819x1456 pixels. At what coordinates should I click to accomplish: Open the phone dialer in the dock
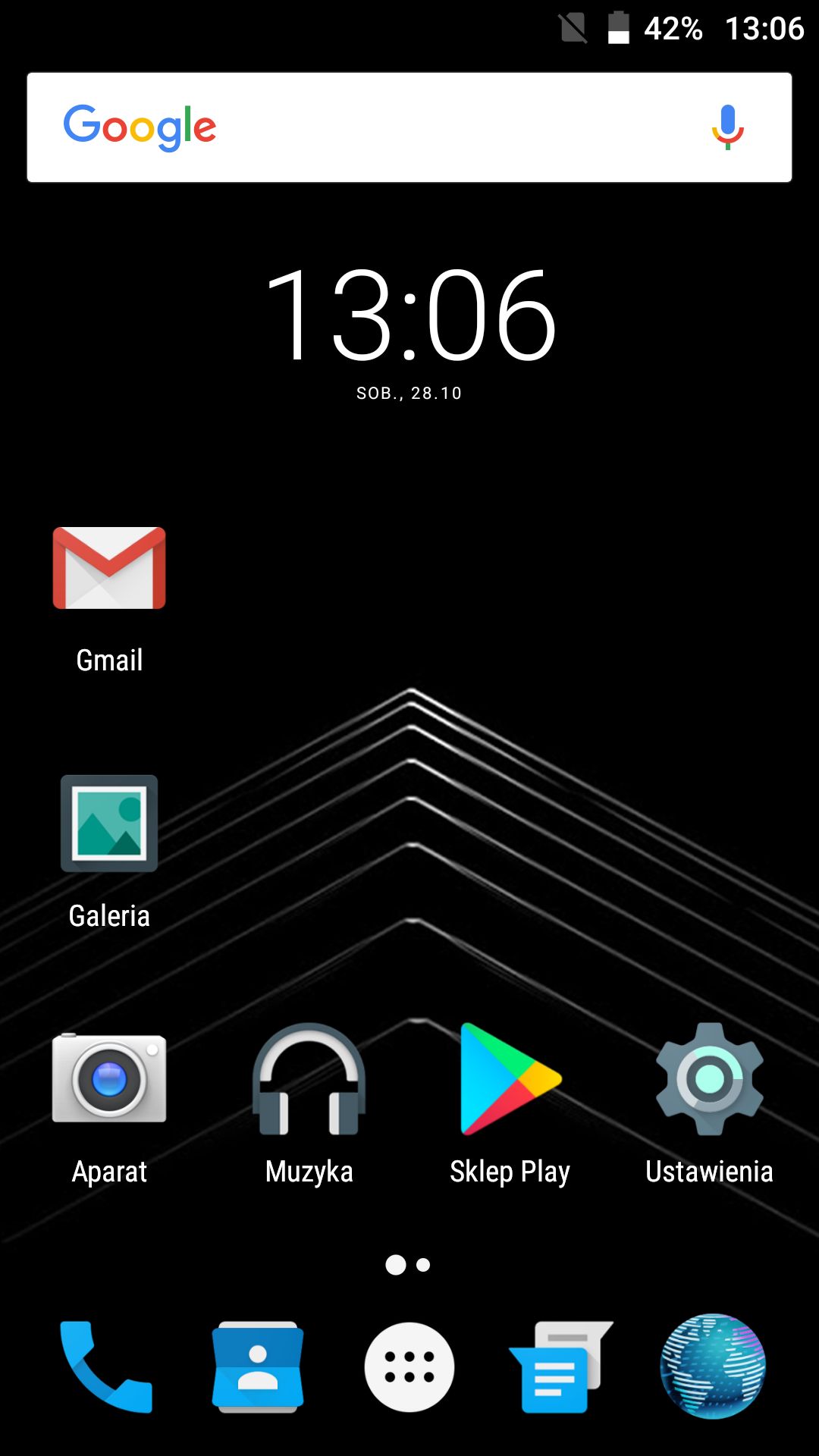[106, 1367]
